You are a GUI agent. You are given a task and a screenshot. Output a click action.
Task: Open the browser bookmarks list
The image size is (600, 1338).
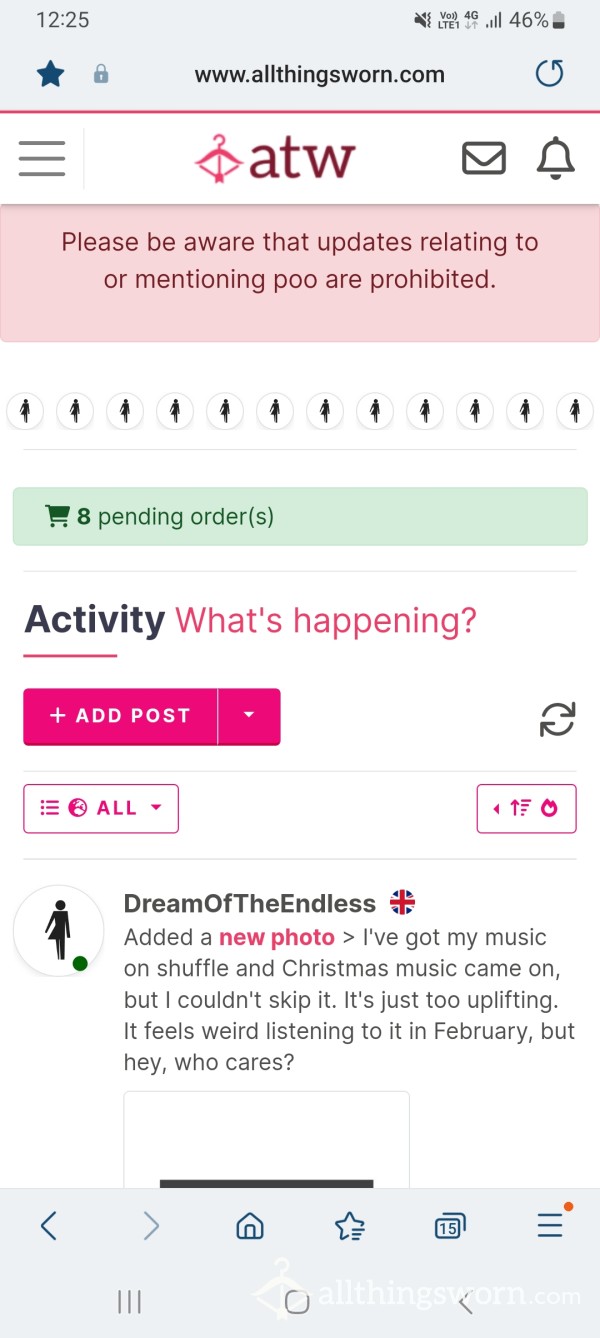349,1225
